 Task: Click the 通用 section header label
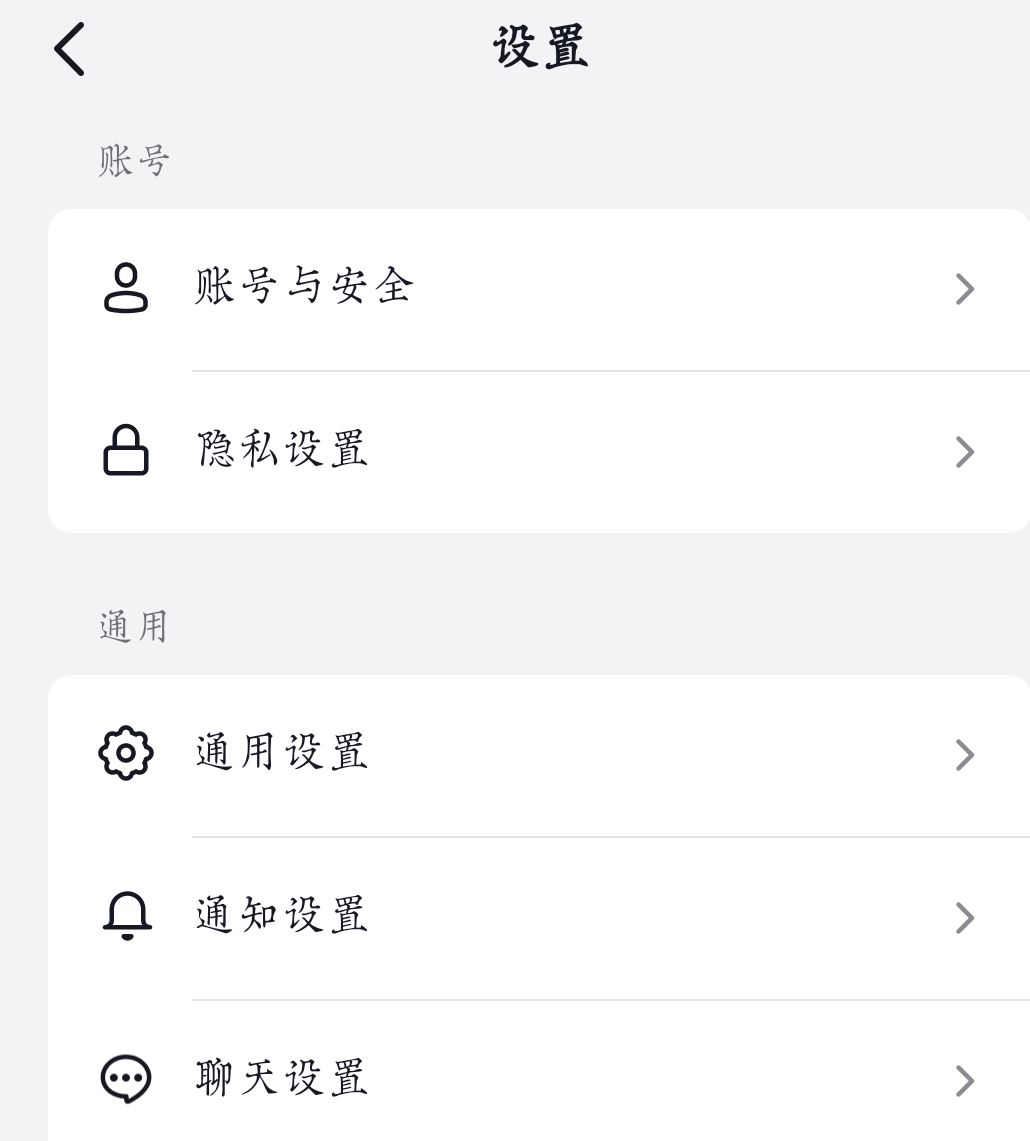click(131, 624)
